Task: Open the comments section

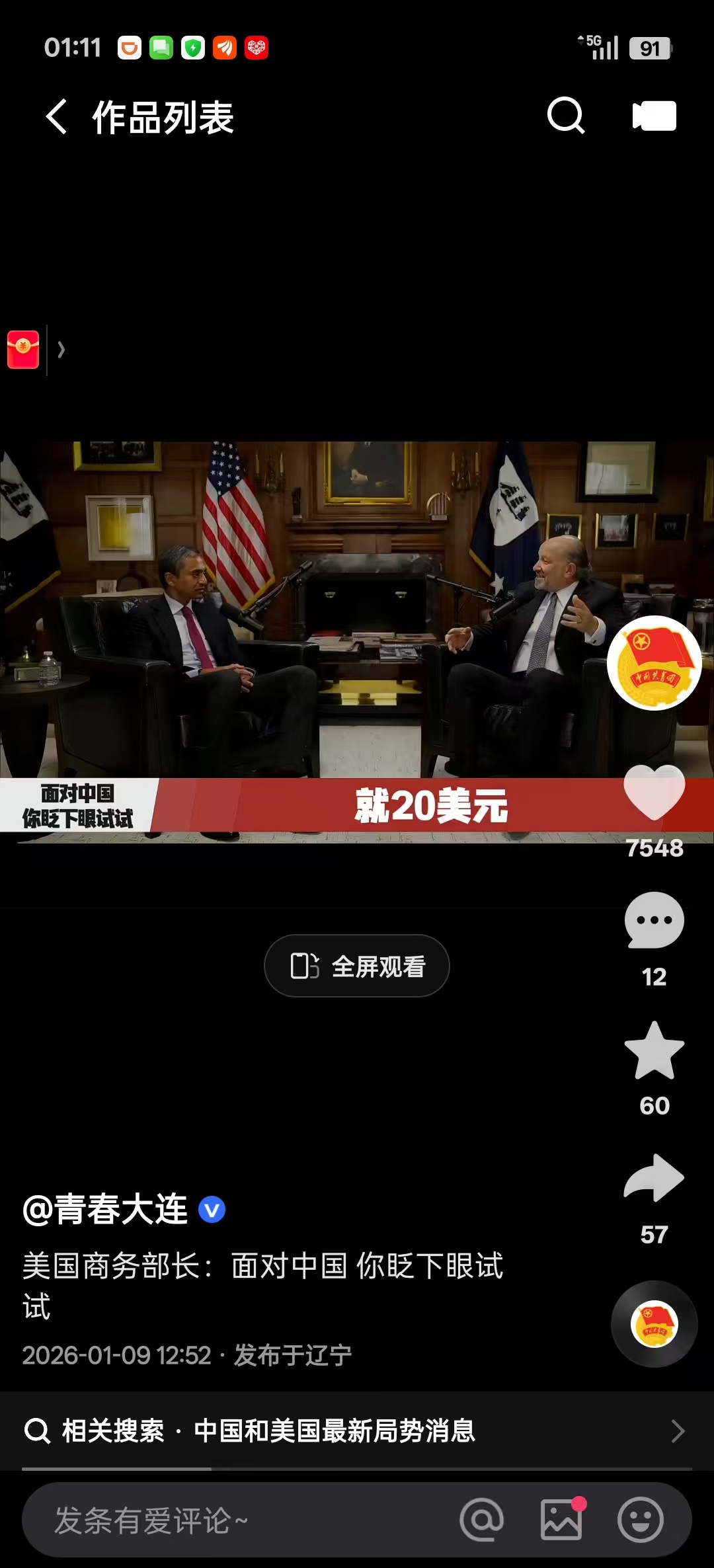Action: tap(654, 921)
